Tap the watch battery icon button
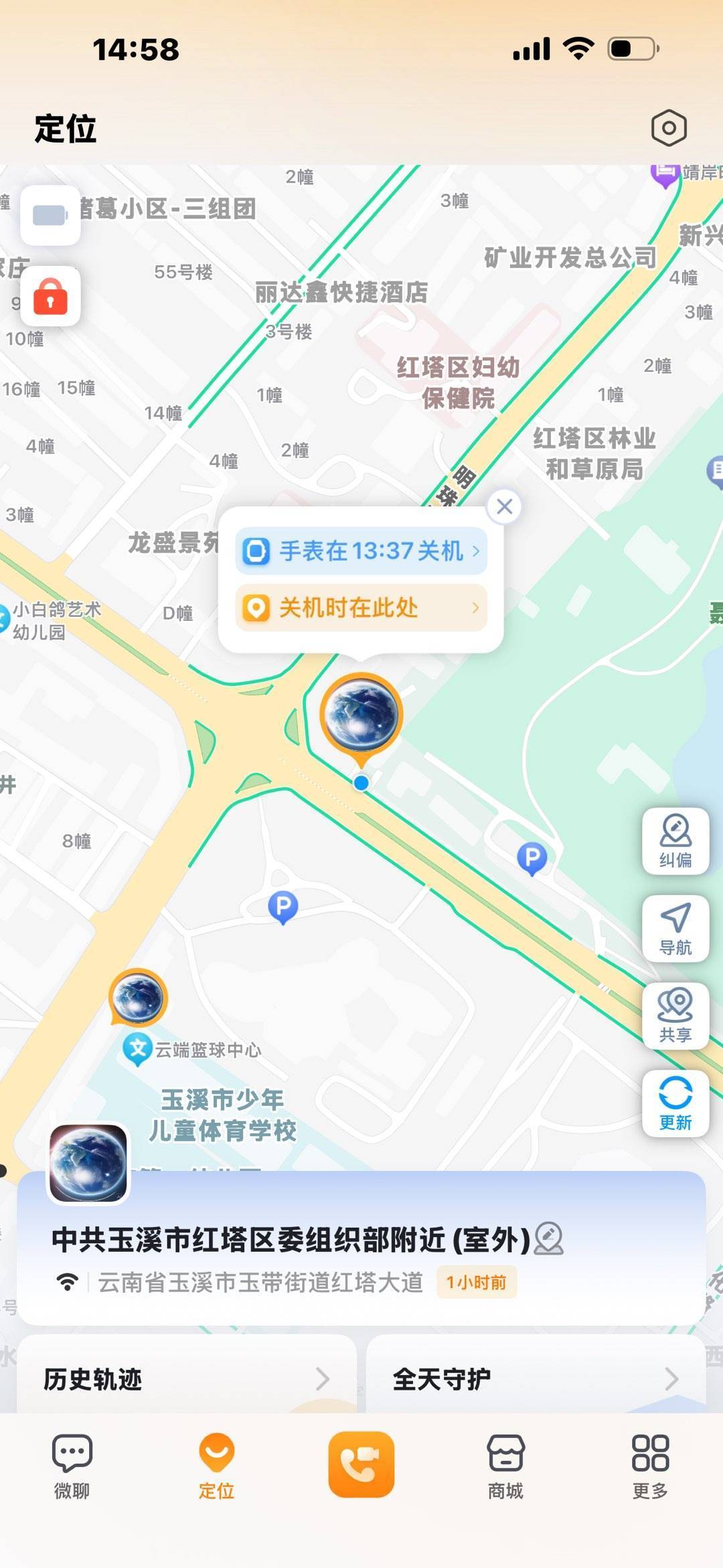The width and height of the screenshot is (723, 1568). point(51,216)
